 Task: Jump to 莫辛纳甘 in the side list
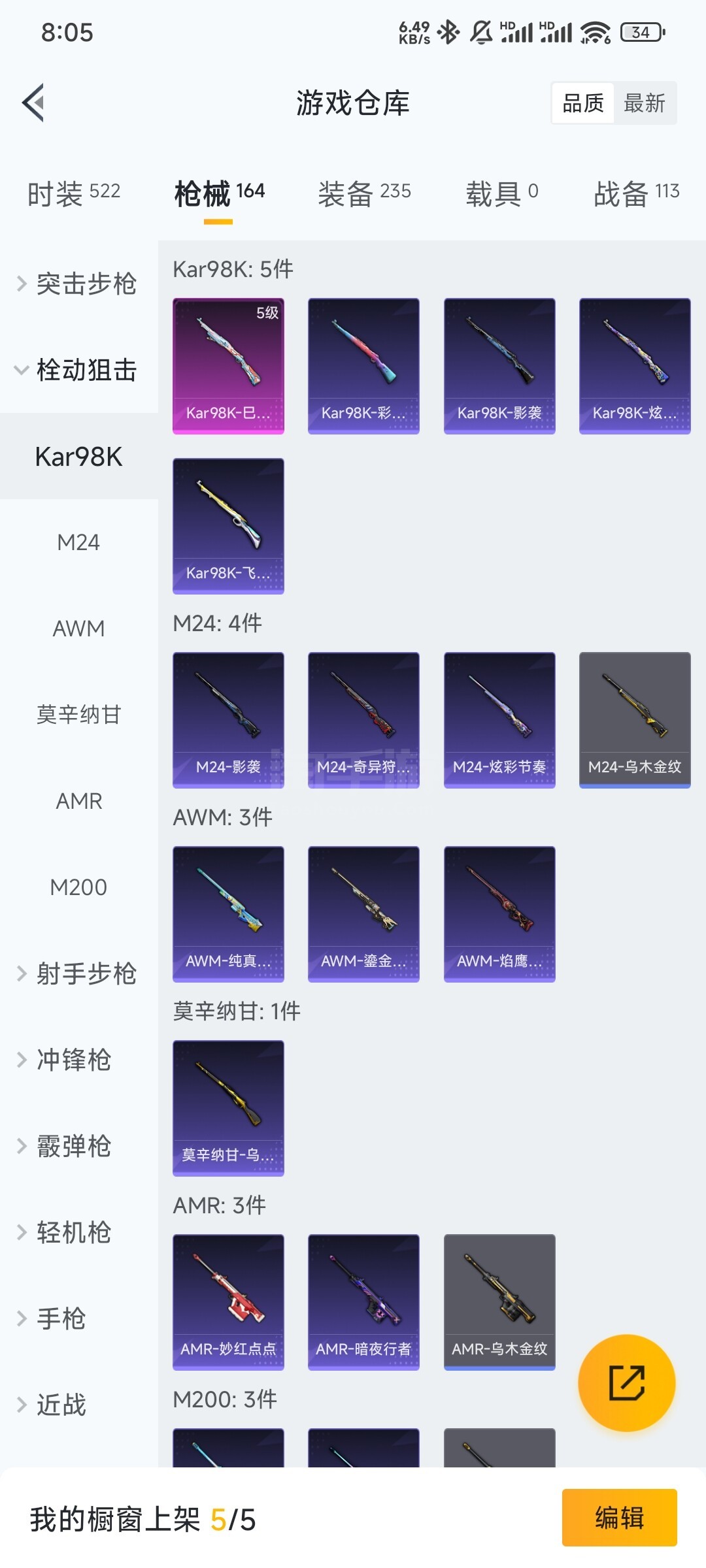(78, 715)
